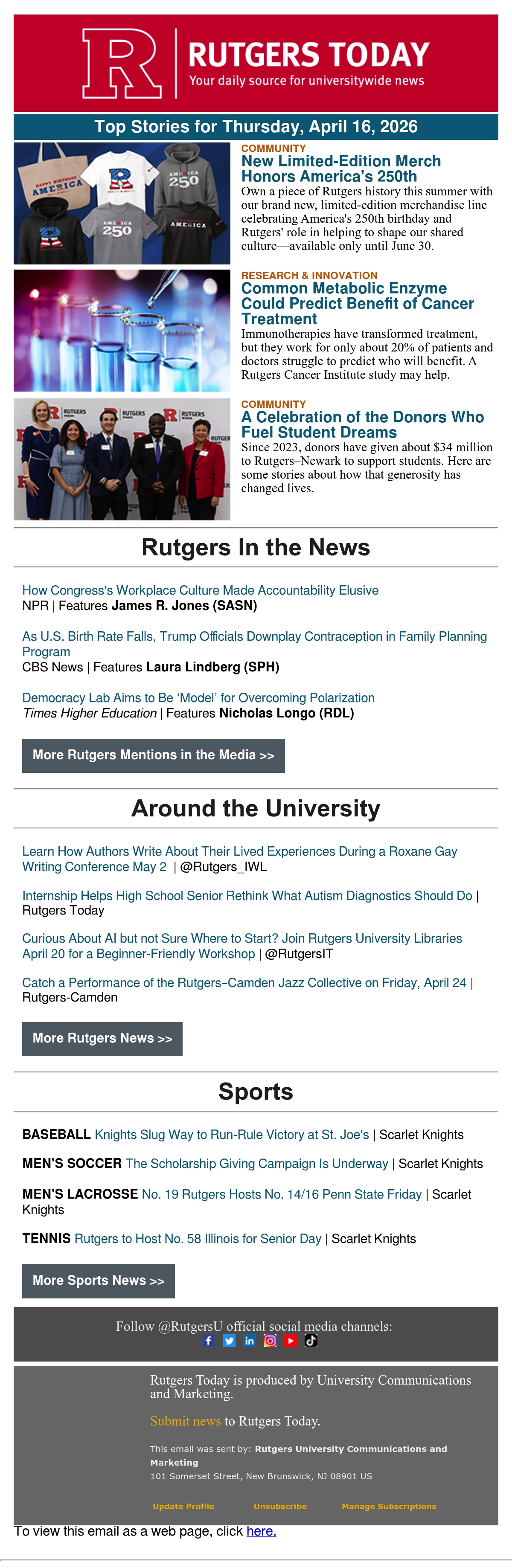Open A Celebration of the Donors story
The width and height of the screenshot is (512, 1568).
tap(362, 424)
